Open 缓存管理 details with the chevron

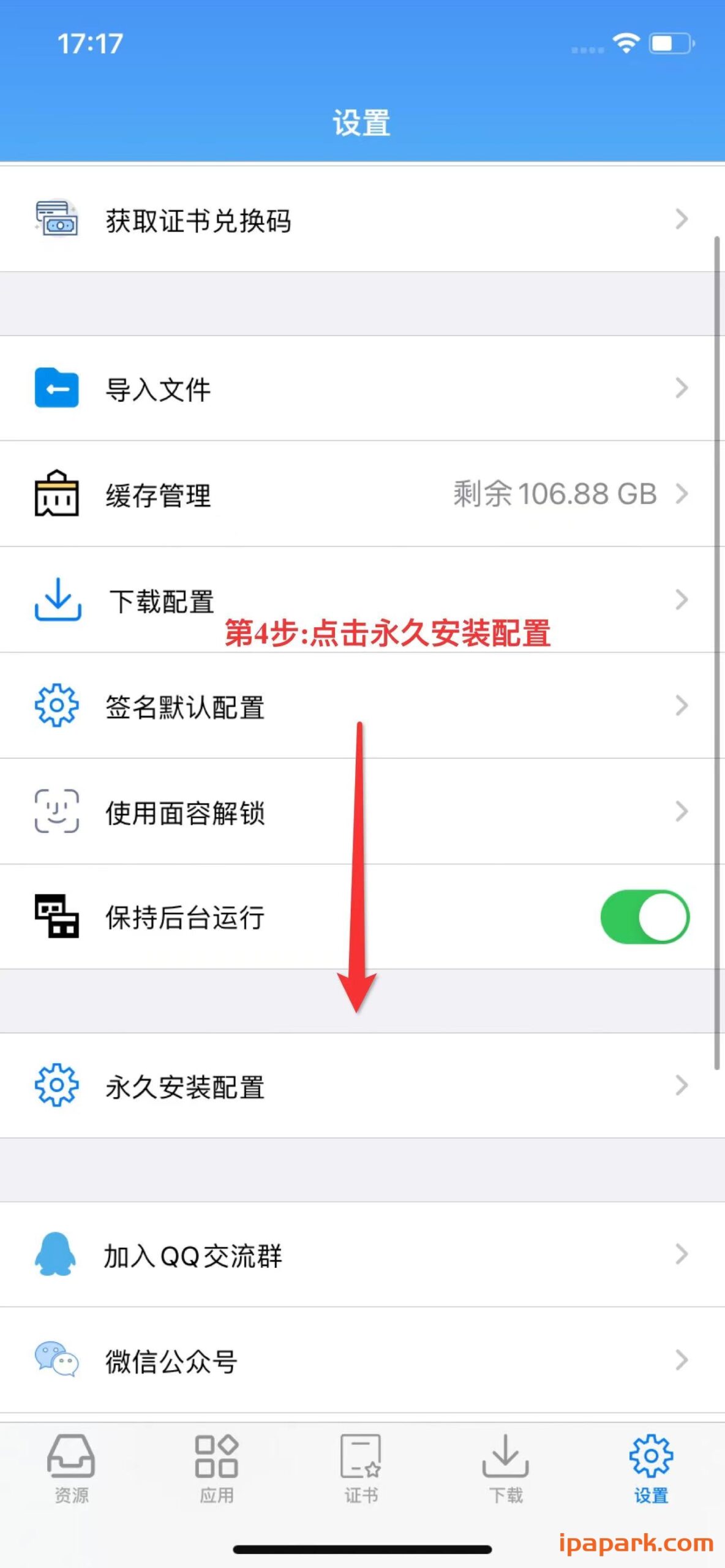682,494
